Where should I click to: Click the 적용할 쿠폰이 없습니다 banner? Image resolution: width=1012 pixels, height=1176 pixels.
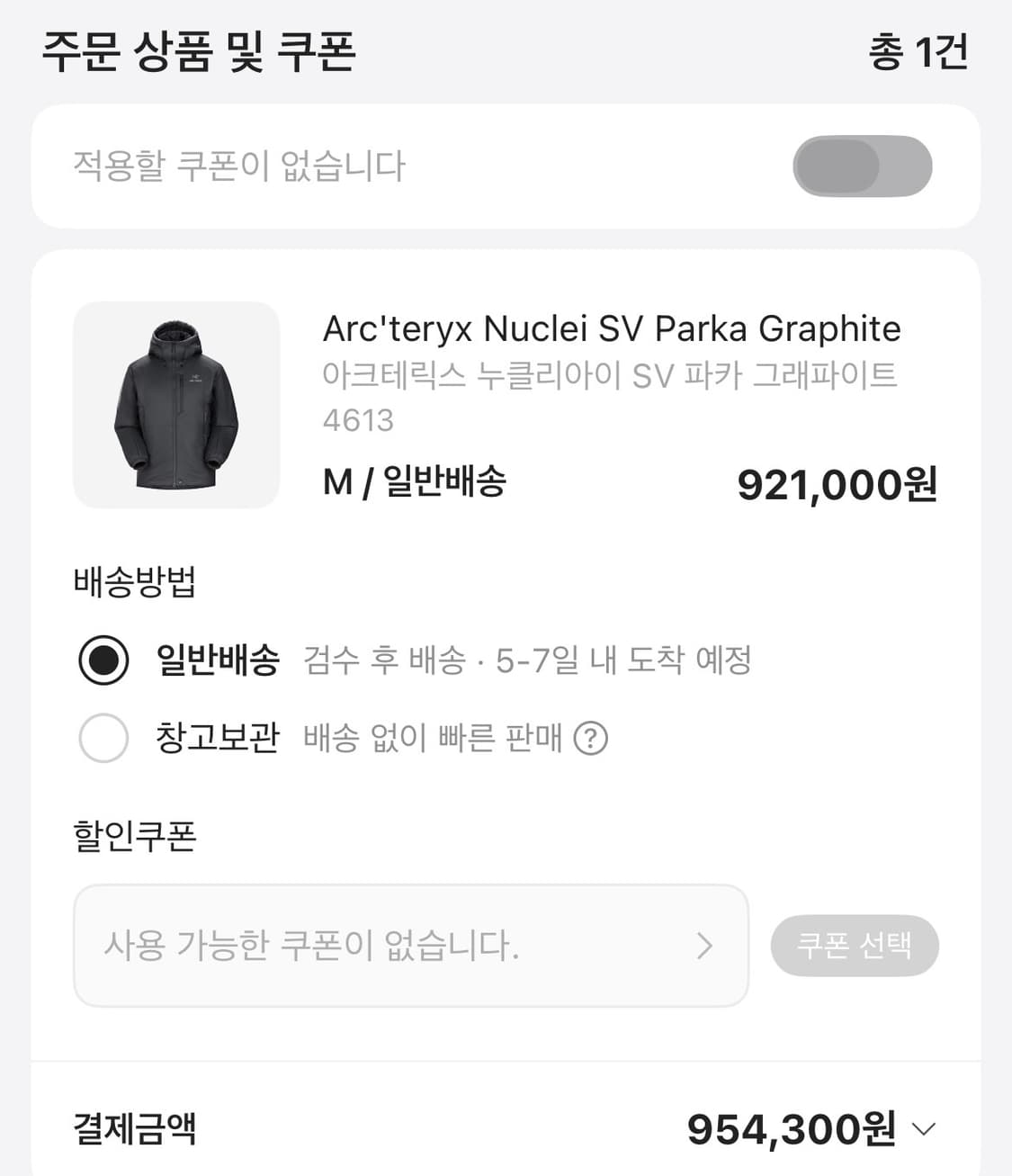(238, 166)
